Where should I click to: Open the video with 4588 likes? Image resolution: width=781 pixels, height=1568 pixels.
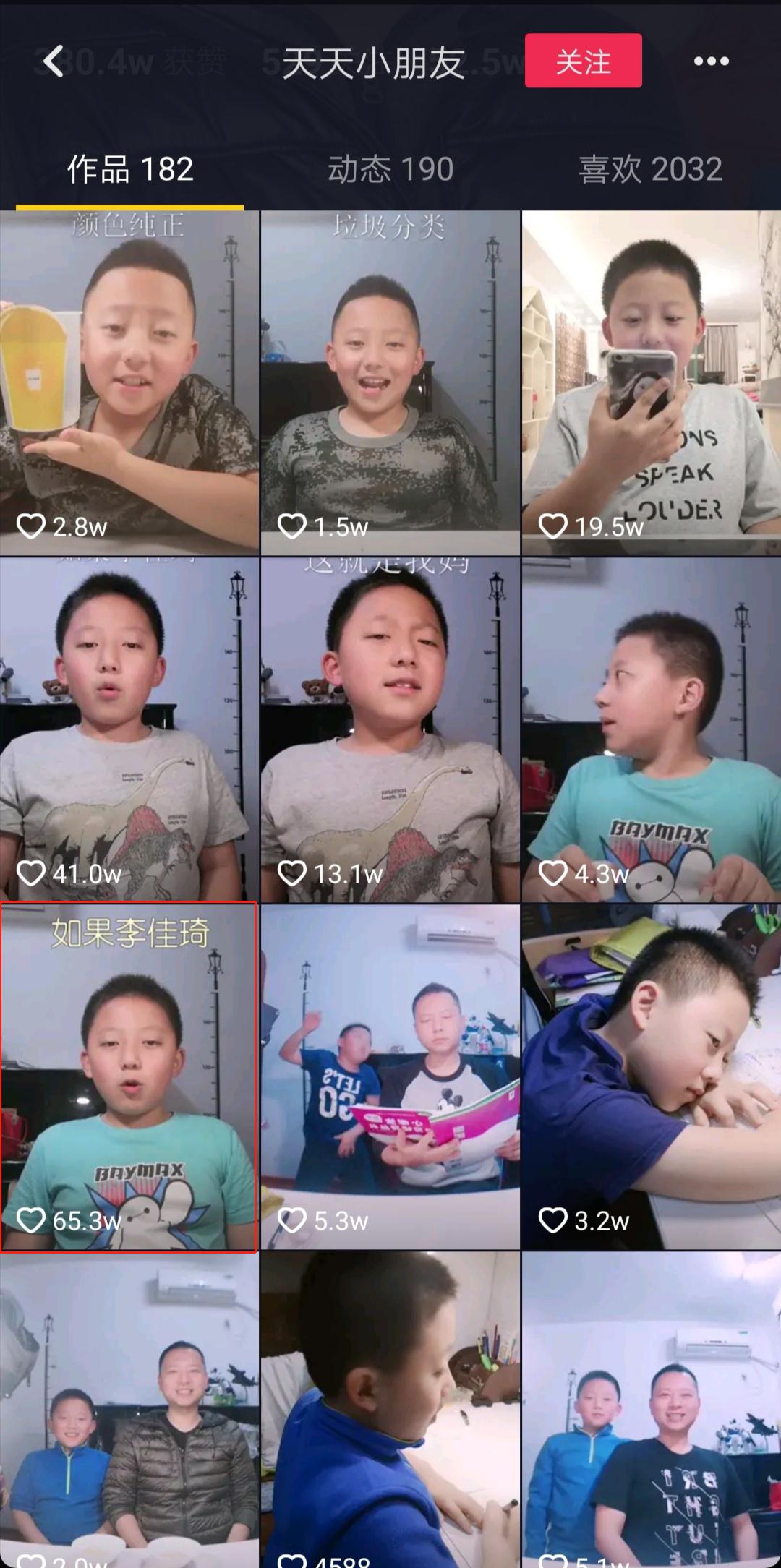click(390, 1410)
